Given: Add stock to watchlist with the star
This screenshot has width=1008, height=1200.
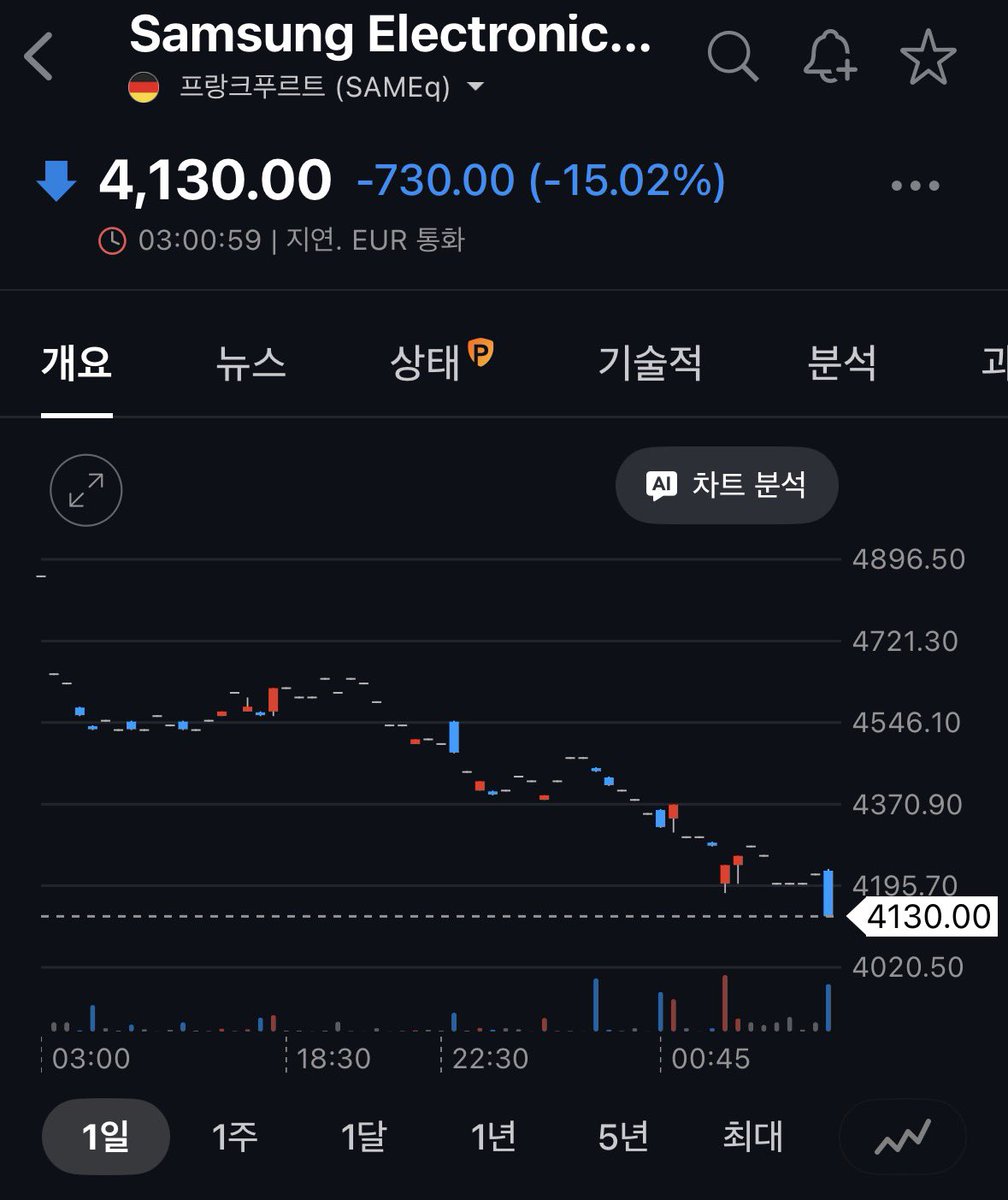Looking at the screenshot, I should pyautogui.click(x=928, y=56).
